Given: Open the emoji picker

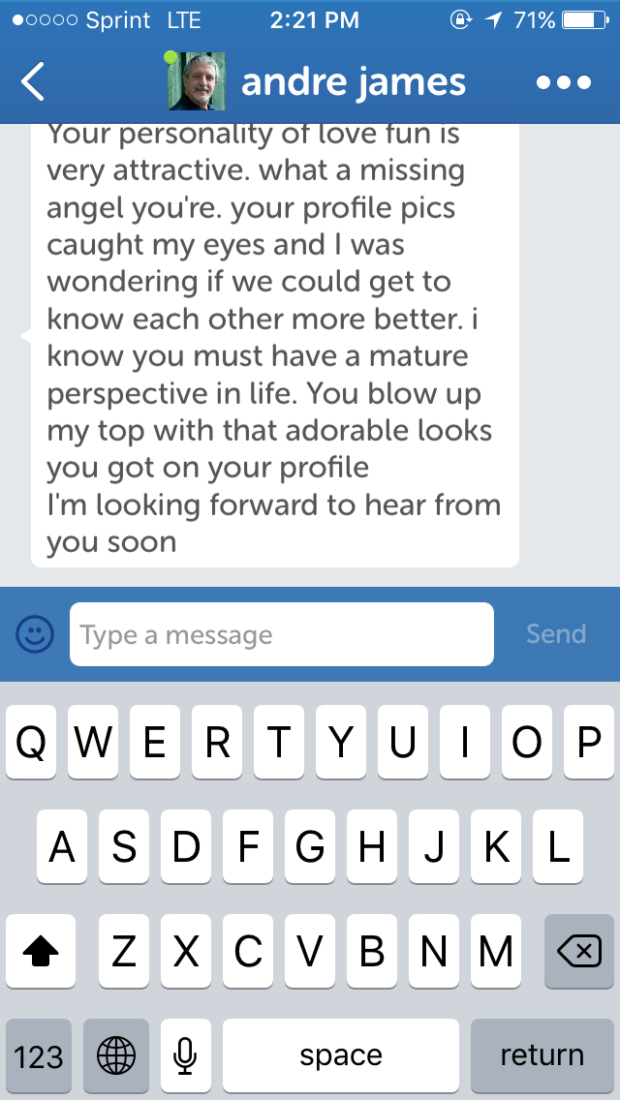Looking at the screenshot, I should point(35,634).
